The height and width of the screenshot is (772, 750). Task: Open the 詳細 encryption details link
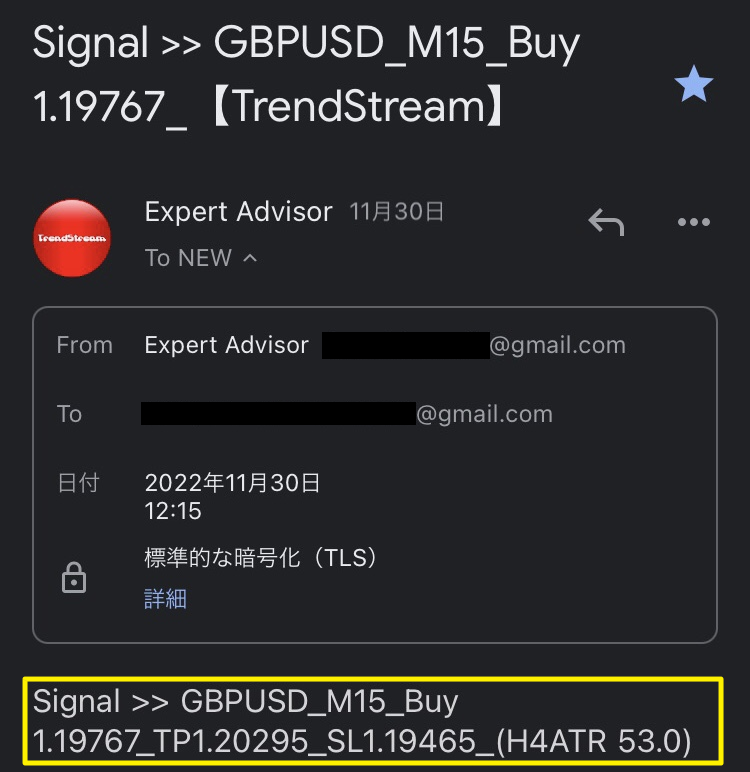click(165, 598)
